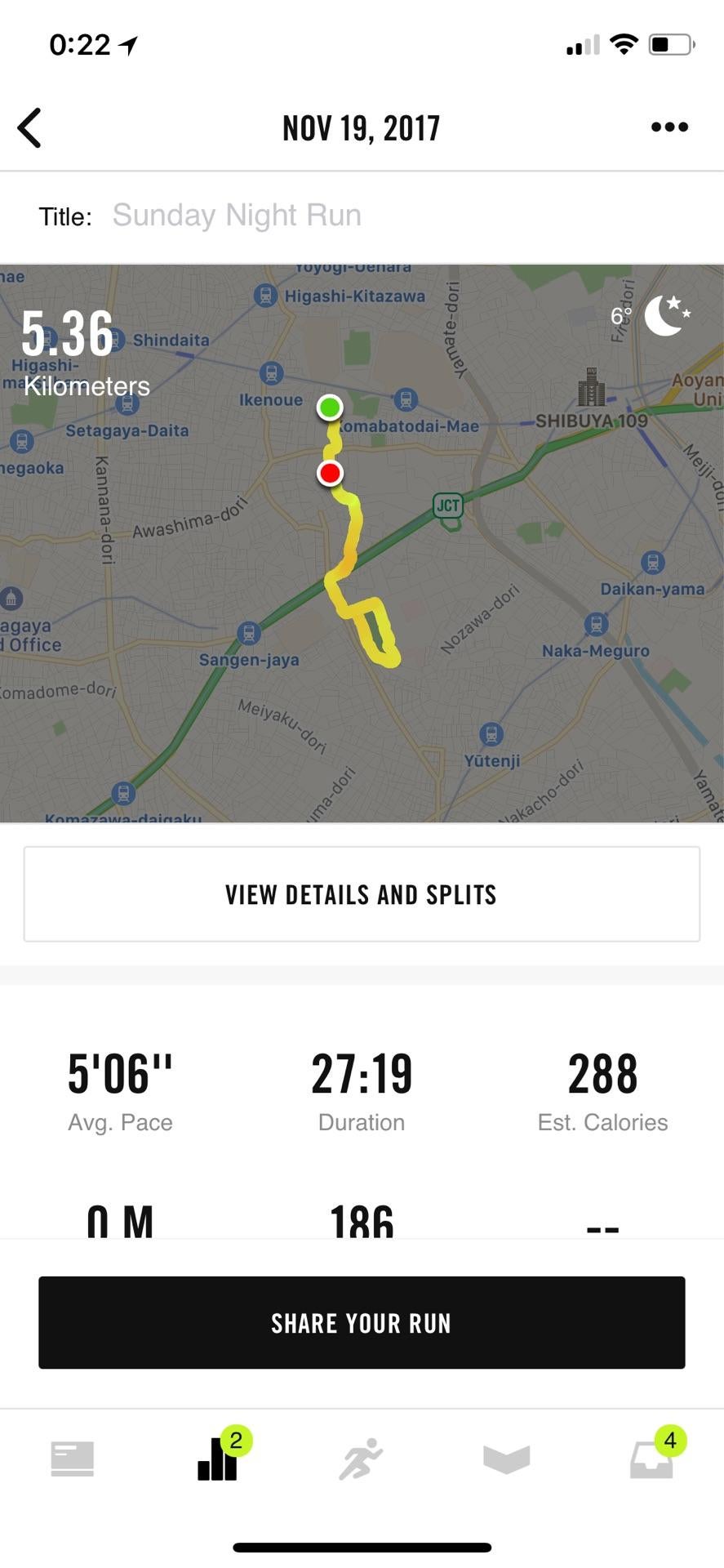Go back to the previous screen
This screenshot has width=724, height=1568.
[30, 128]
